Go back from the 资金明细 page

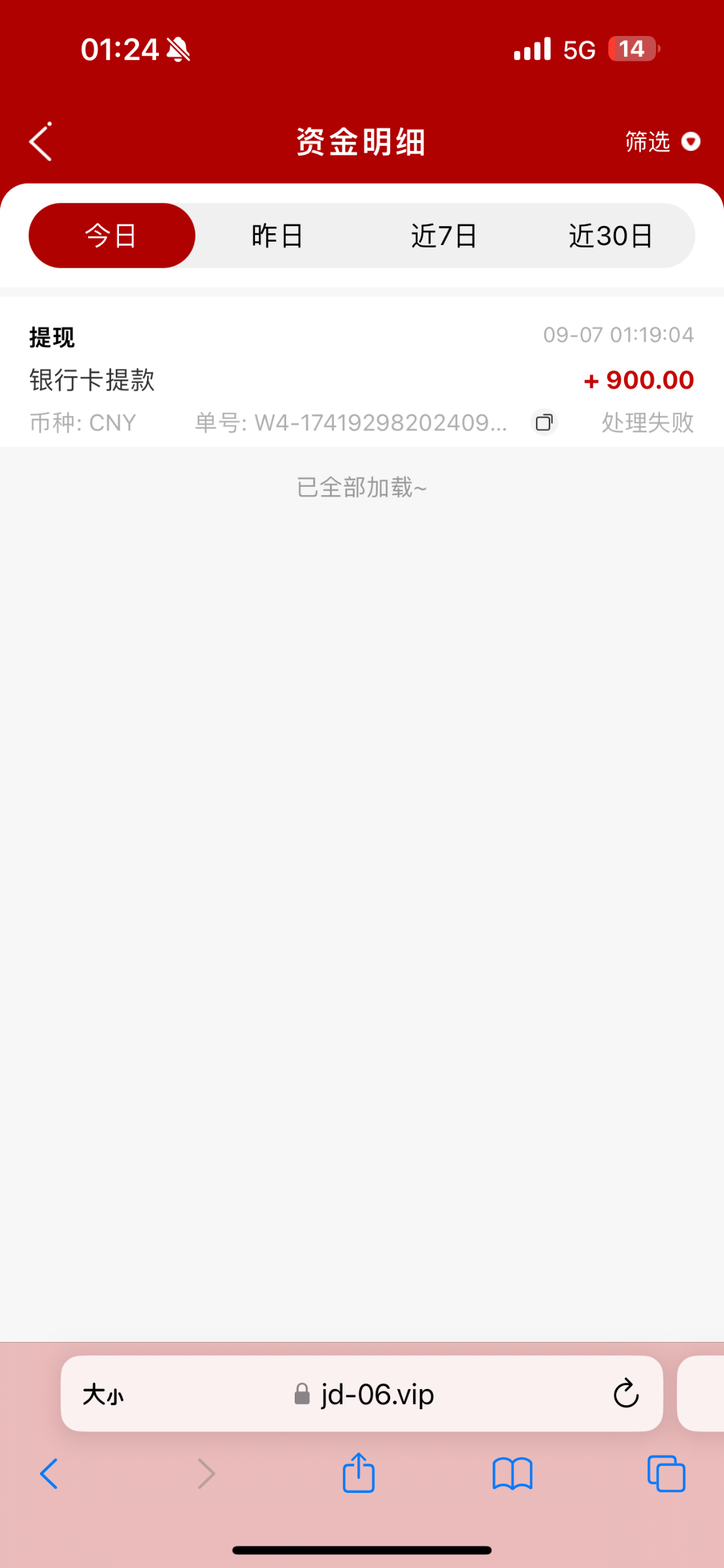coord(41,141)
